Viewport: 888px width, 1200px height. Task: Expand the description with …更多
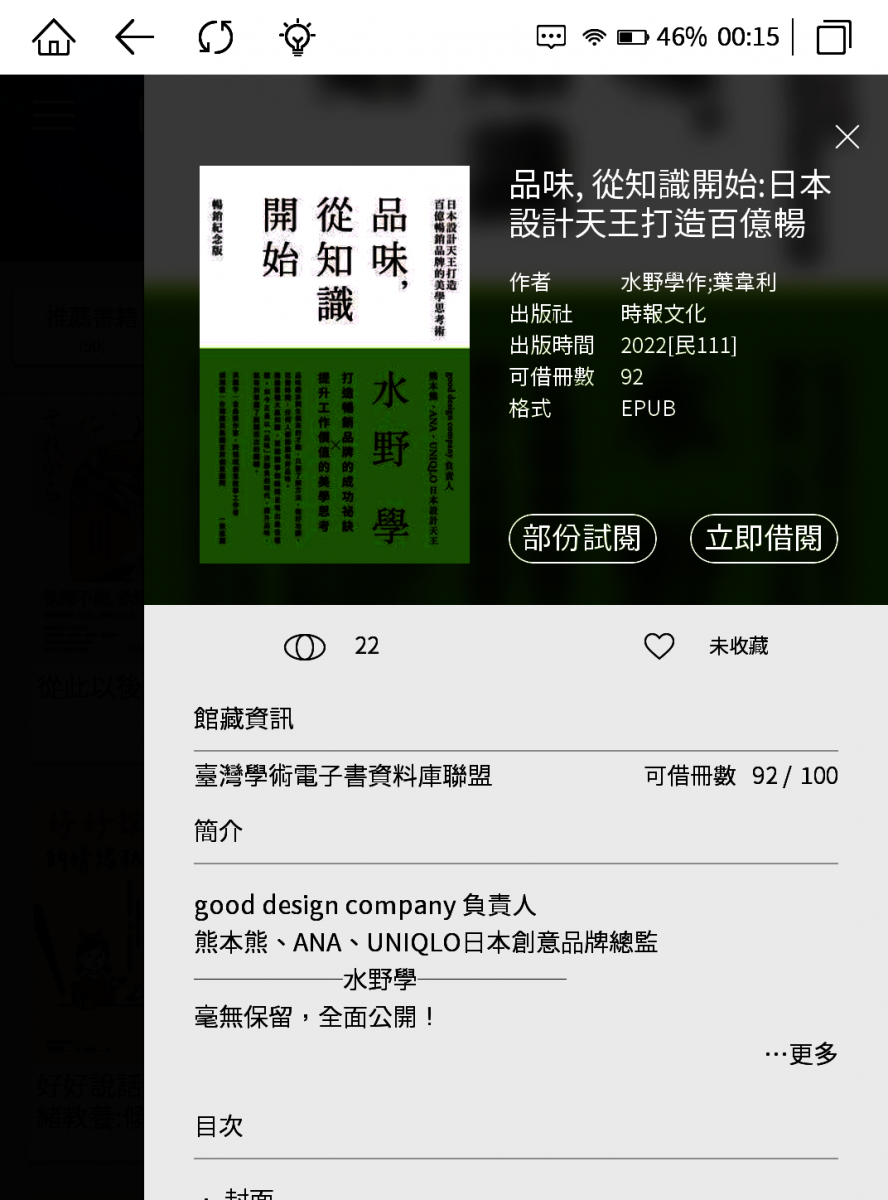(x=800, y=1054)
